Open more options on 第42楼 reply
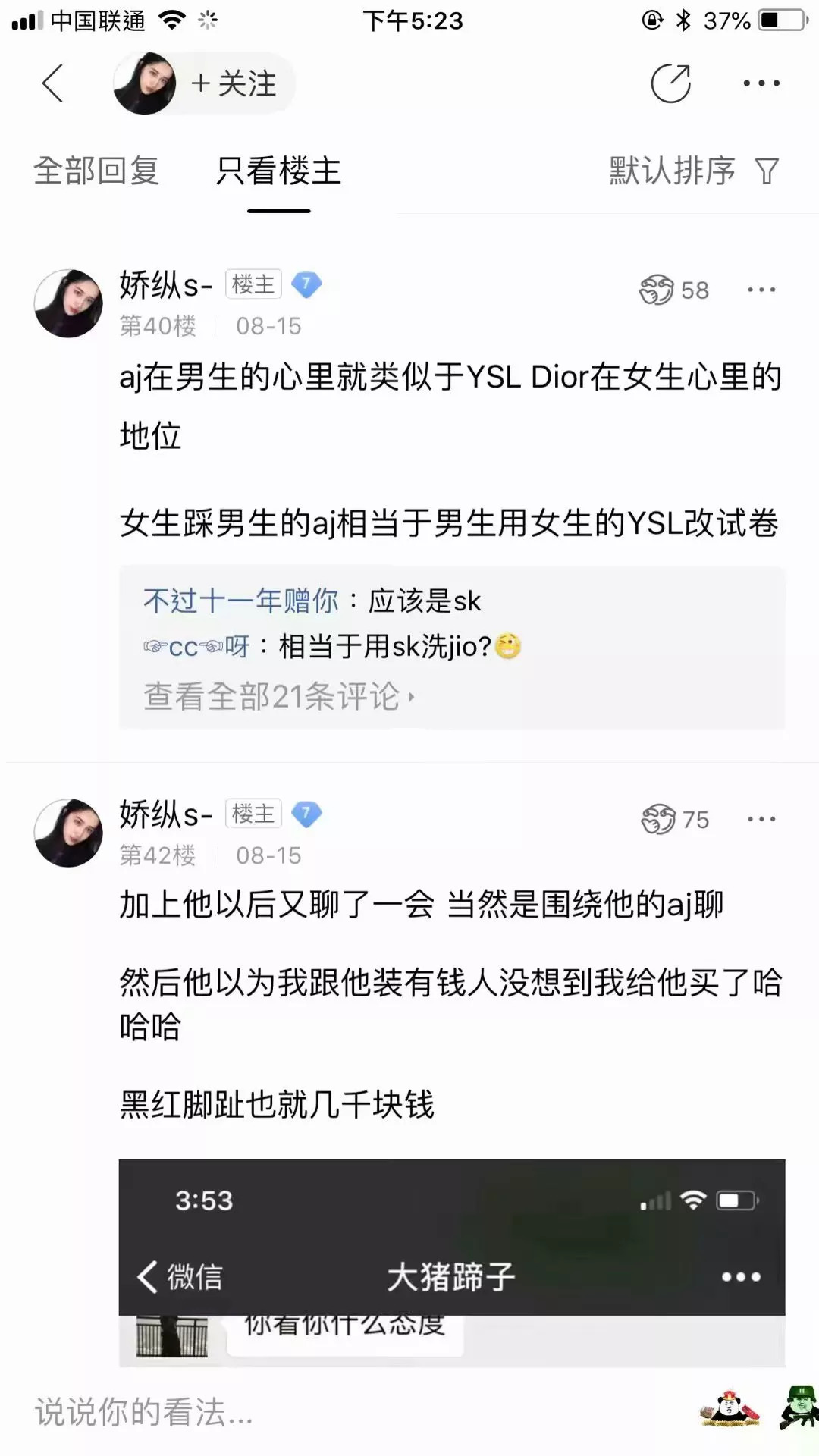Screen dimensions: 819x1456 click(761, 819)
